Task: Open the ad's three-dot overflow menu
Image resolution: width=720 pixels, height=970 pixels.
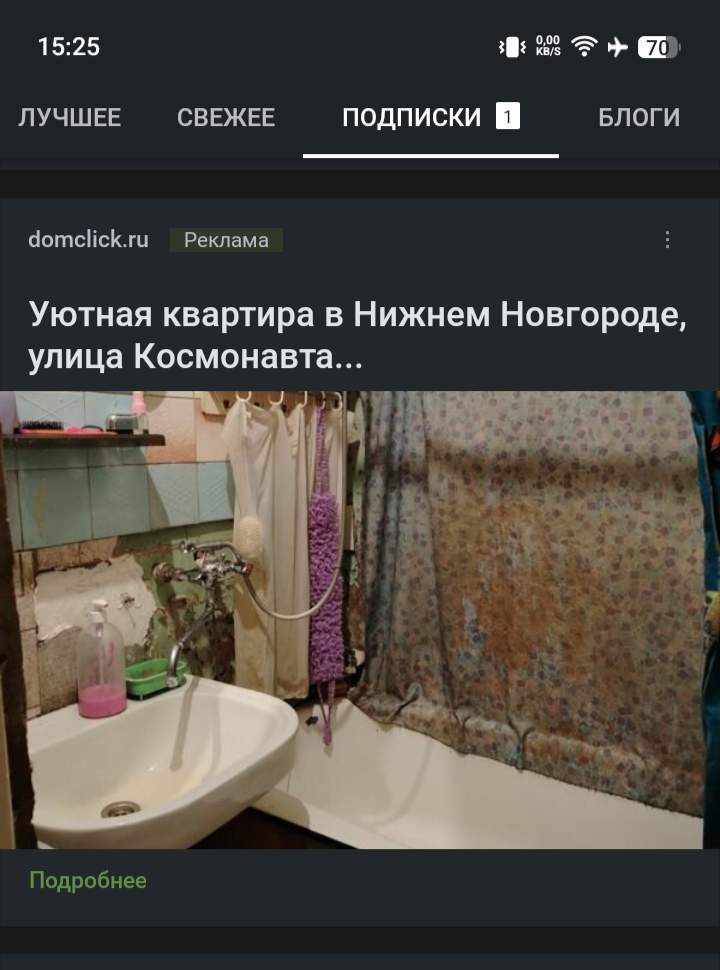Action: [668, 240]
